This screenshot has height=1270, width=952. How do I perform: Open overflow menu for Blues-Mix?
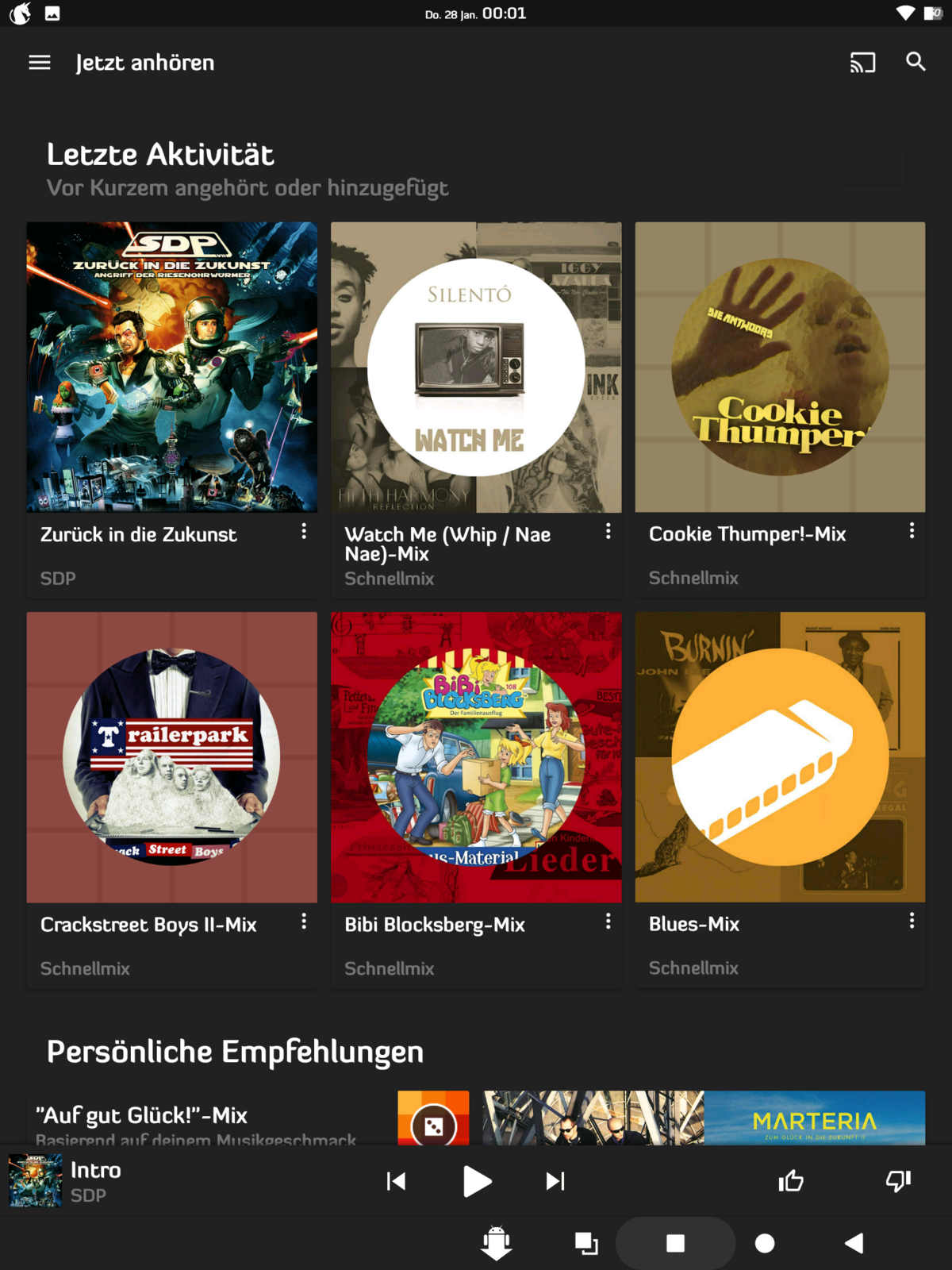[912, 921]
